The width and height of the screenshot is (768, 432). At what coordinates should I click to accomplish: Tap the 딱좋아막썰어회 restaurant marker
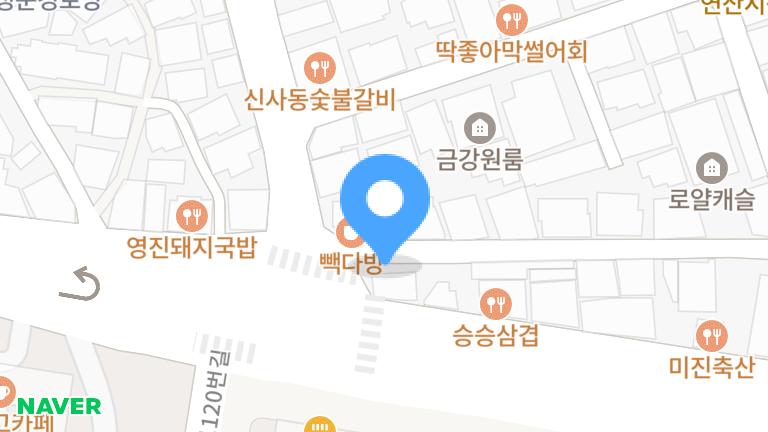point(511,18)
